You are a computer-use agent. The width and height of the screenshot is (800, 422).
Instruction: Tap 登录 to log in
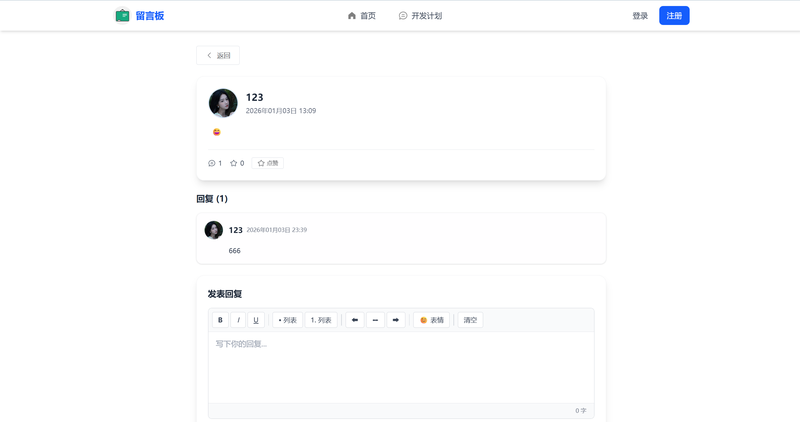(640, 16)
